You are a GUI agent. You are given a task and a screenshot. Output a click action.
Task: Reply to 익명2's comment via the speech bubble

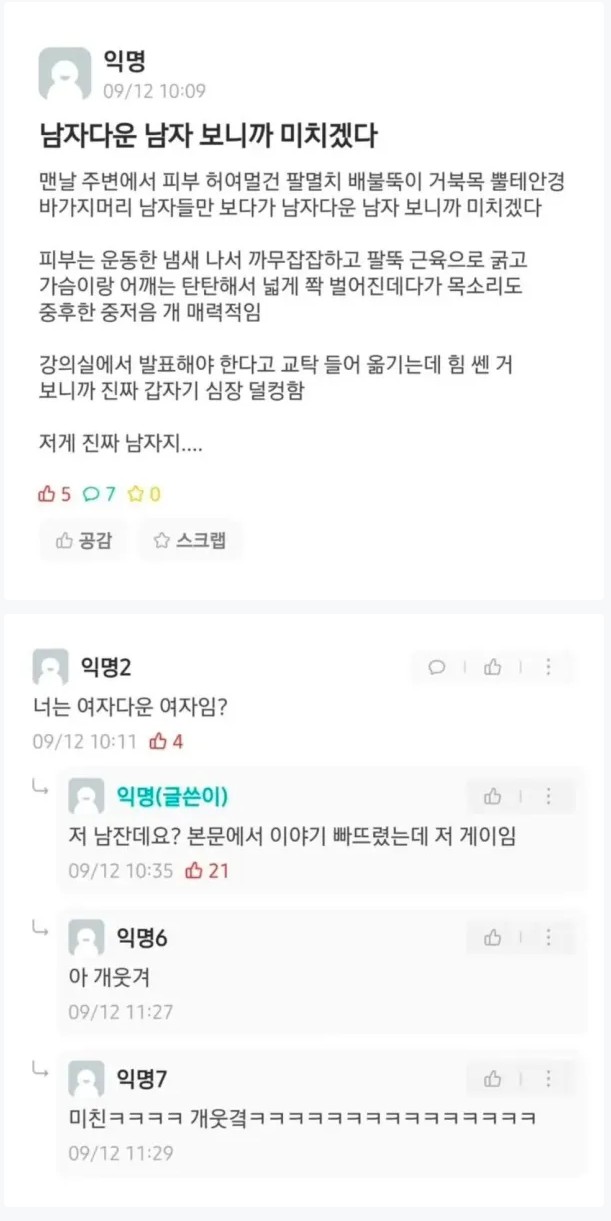(x=437, y=667)
